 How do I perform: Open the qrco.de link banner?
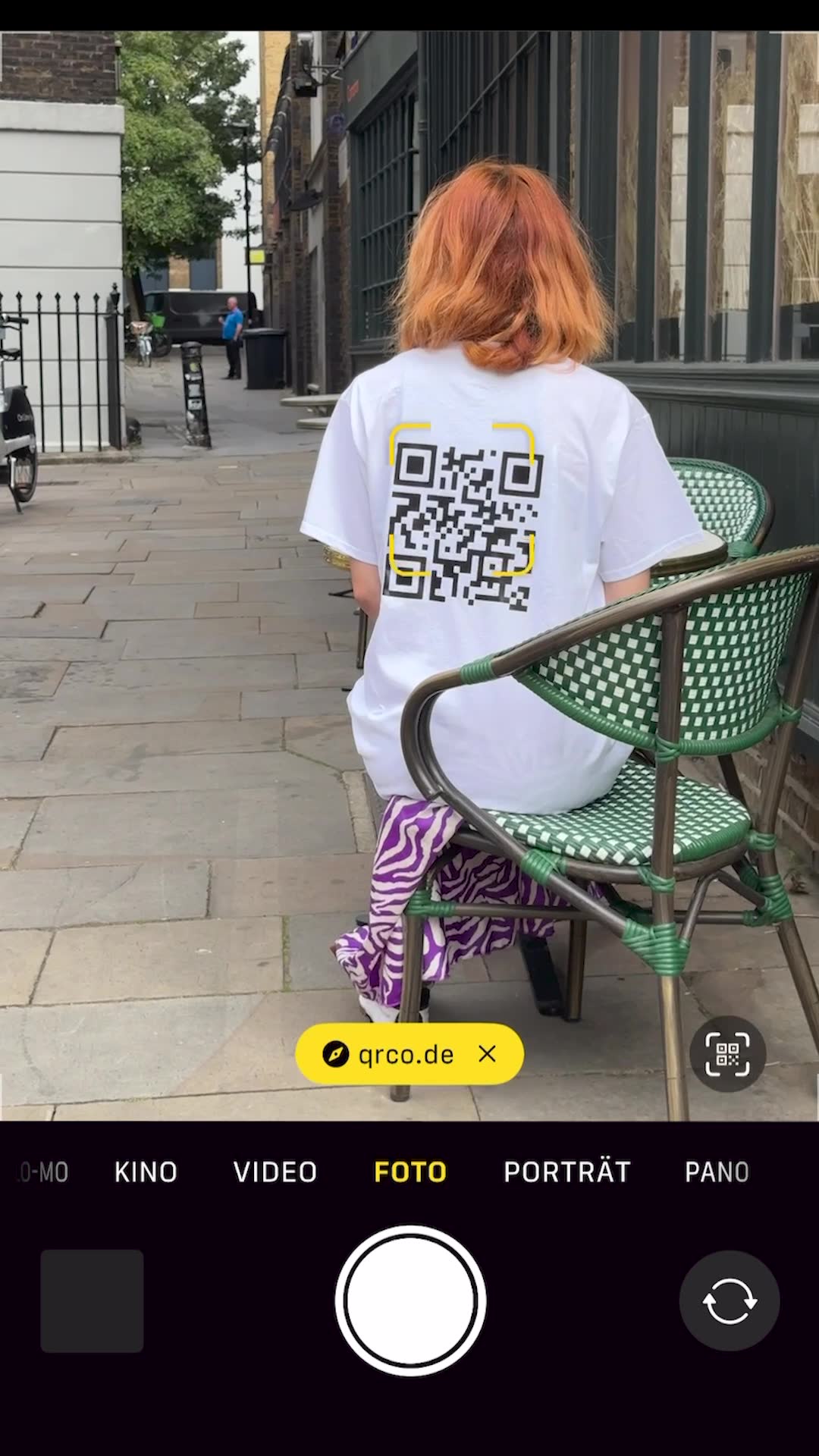coord(391,1054)
